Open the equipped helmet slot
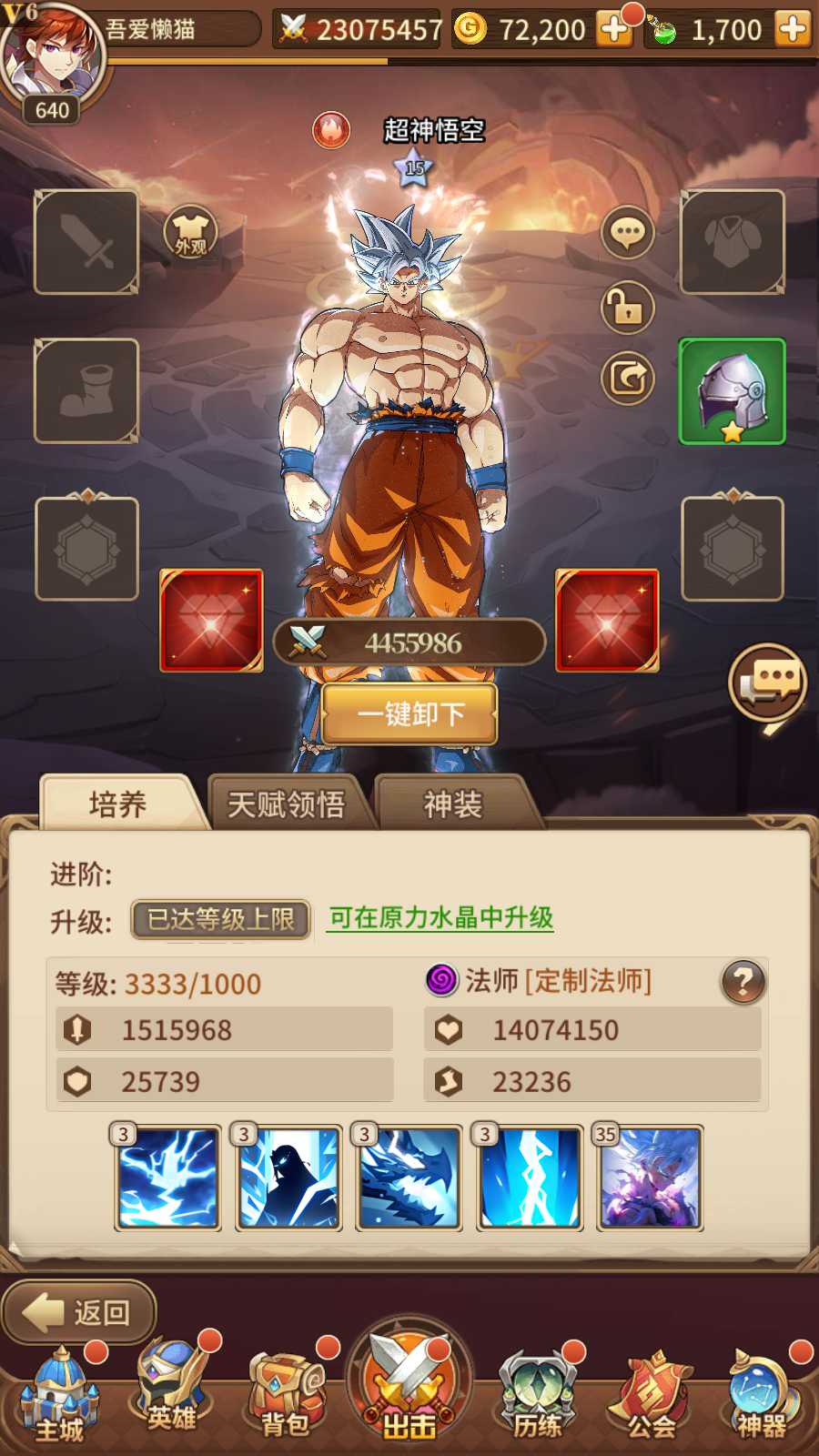The image size is (819, 1456). pos(732,391)
